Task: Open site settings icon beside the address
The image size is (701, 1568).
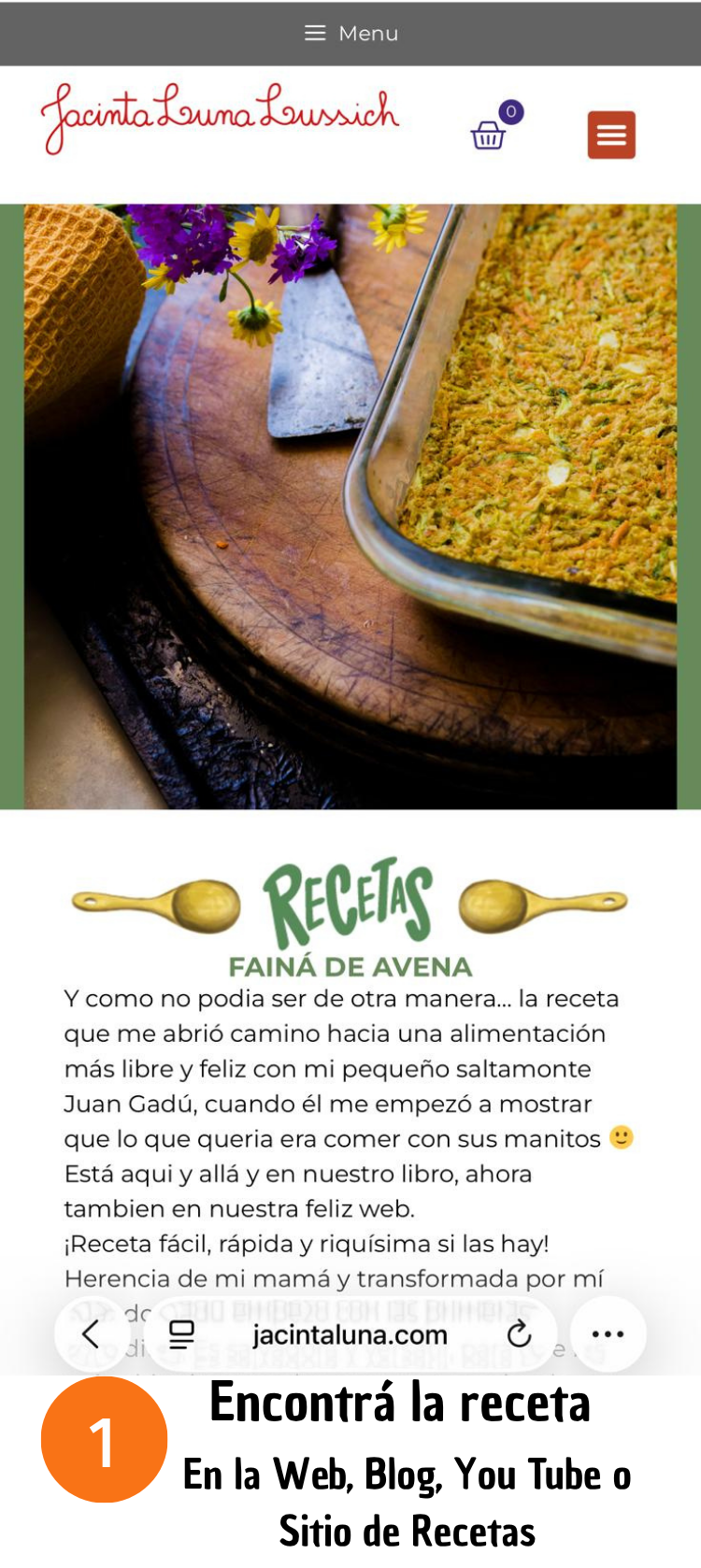Action: coord(181,1333)
